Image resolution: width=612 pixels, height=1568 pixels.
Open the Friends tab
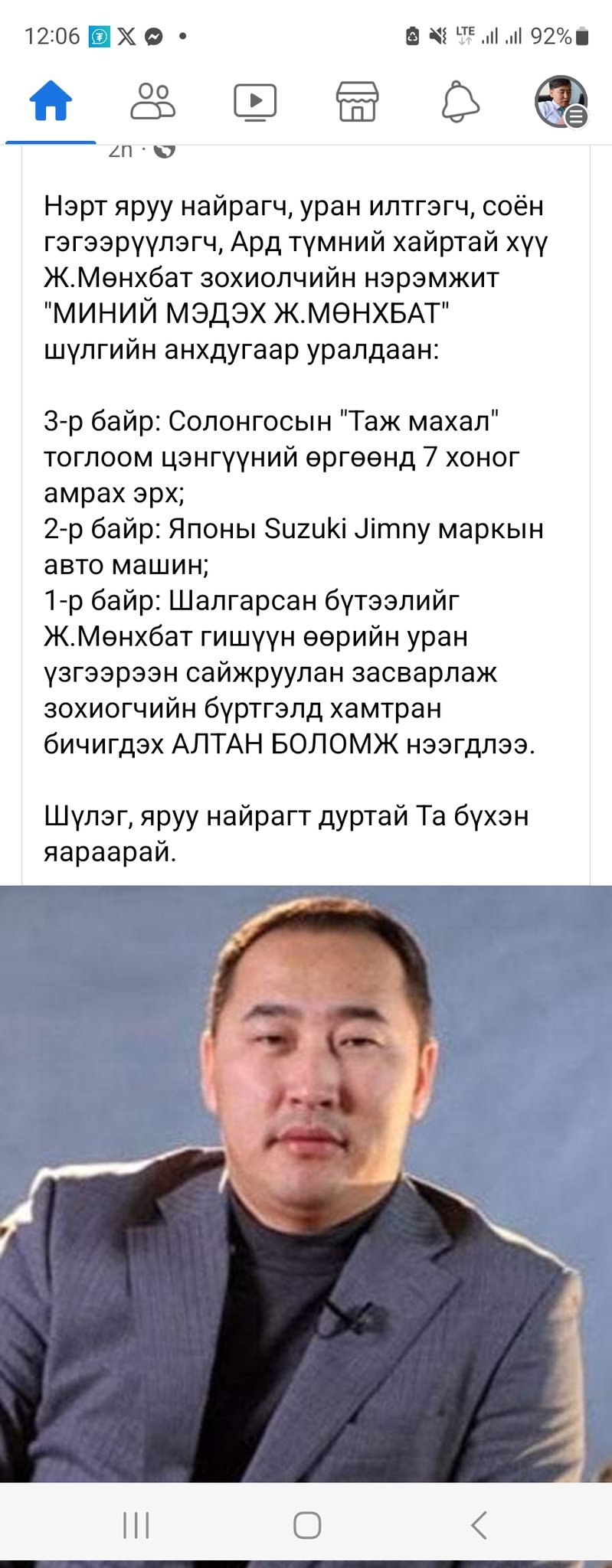pos(152,101)
